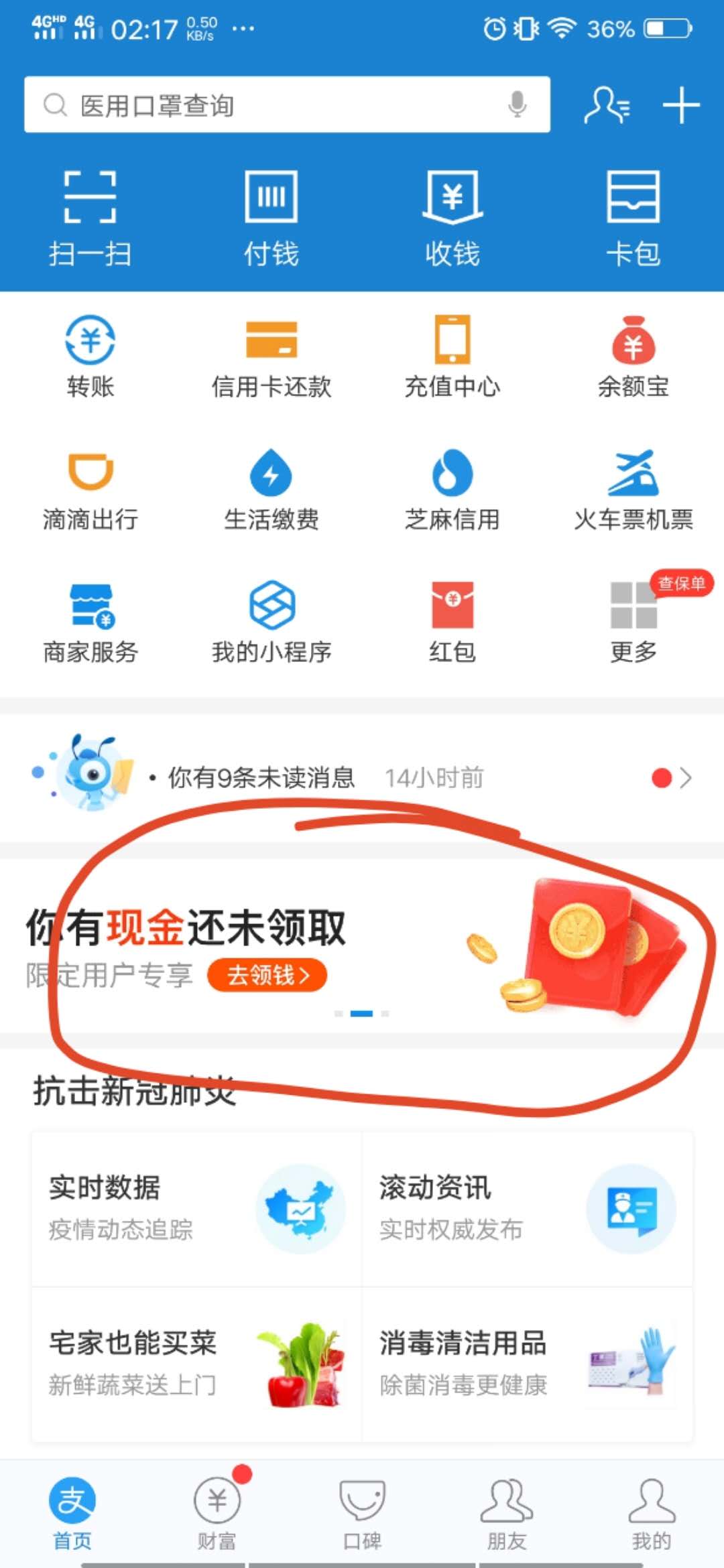Open the 宅家也能买菜 card
The image size is (724, 1568).
click(196, 1364)
